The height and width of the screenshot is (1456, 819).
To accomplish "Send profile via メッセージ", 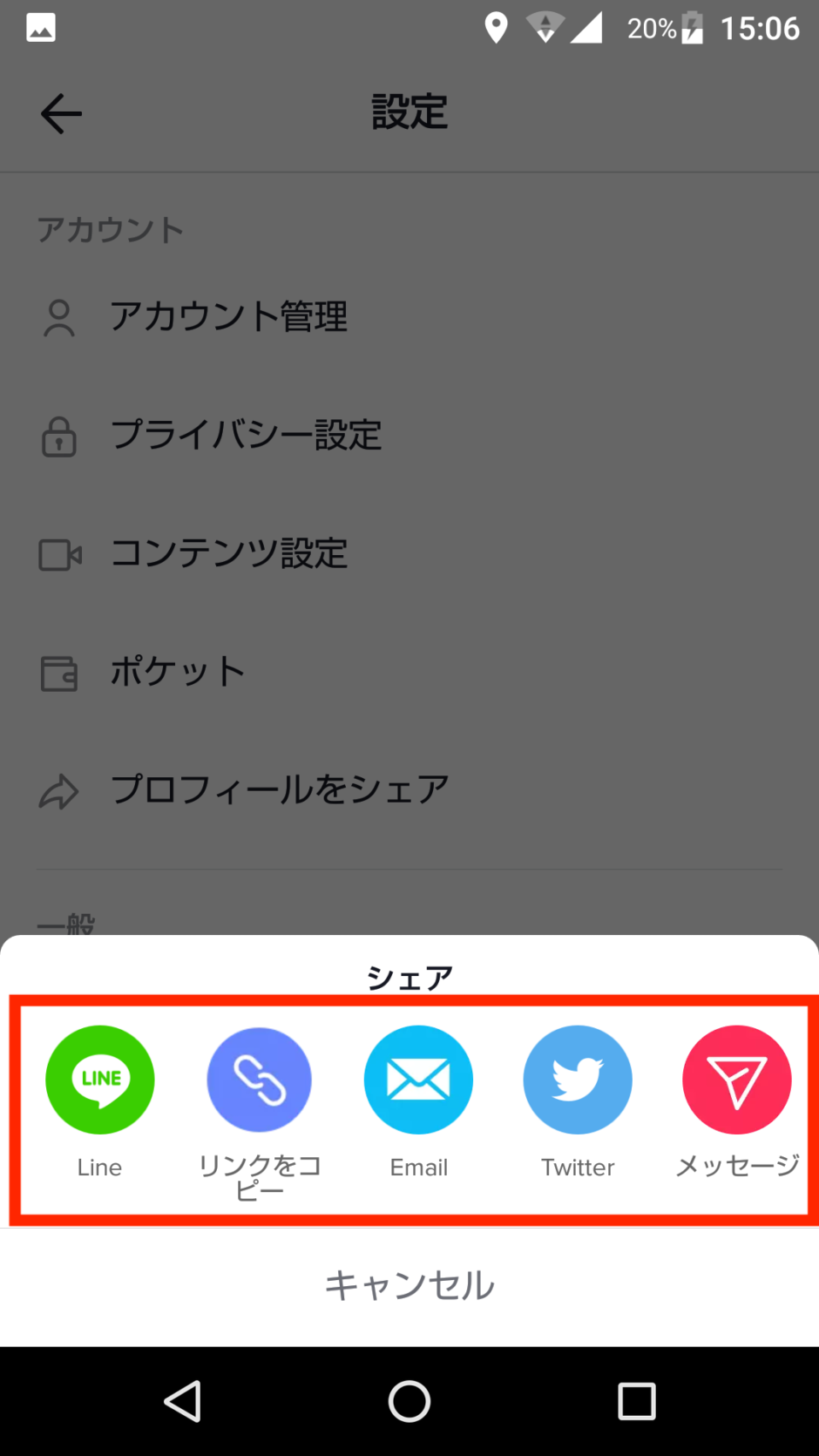I will click(736, 1080).
